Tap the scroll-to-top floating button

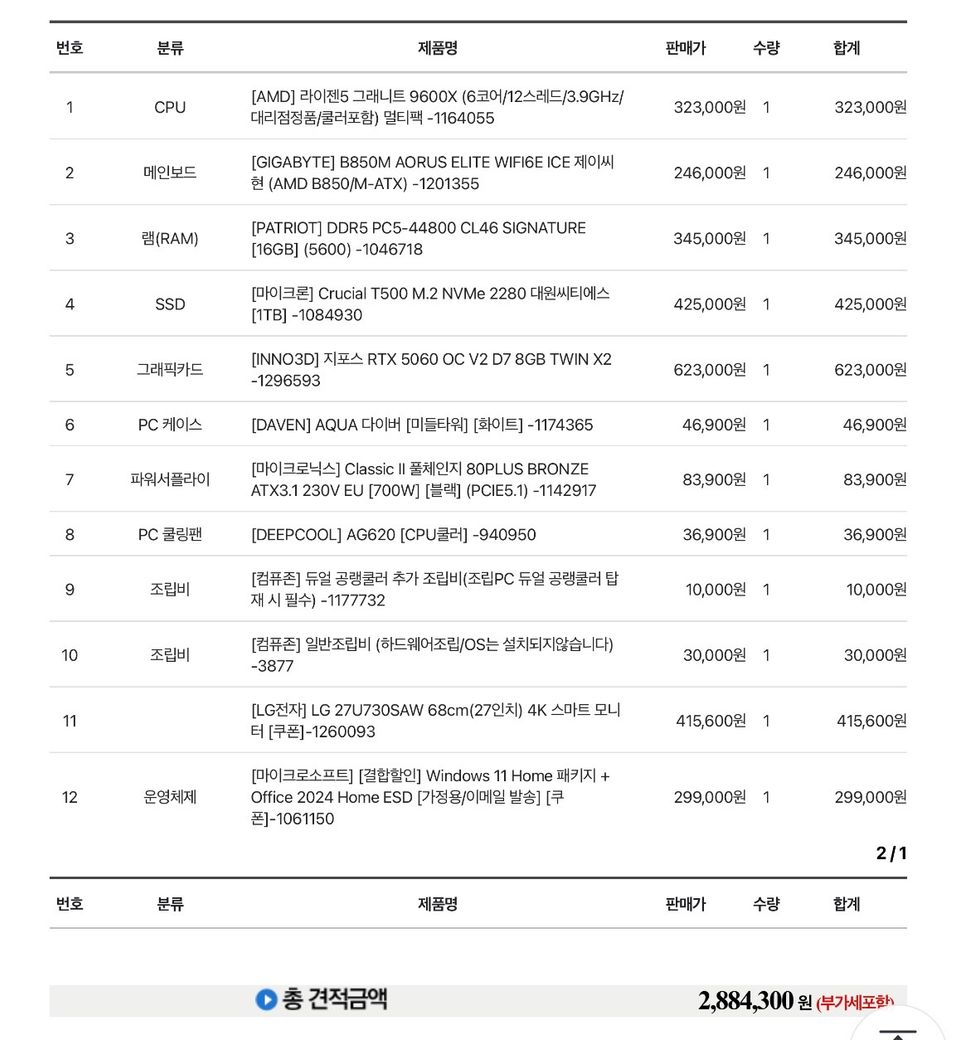click(897, 1030)
